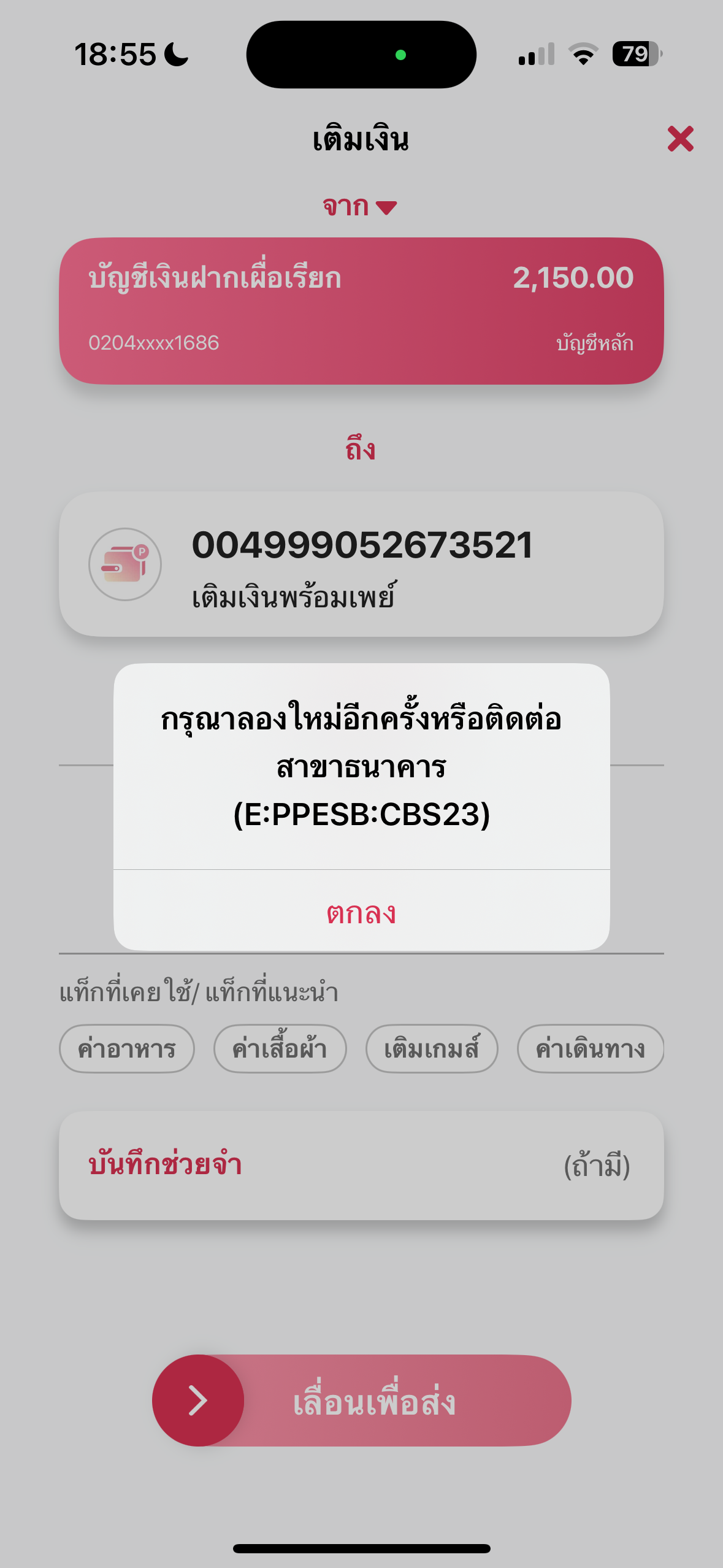Tap ตกลง to dismiss the error dialog
723x1568 pixels.
click(x=361, y=912)
